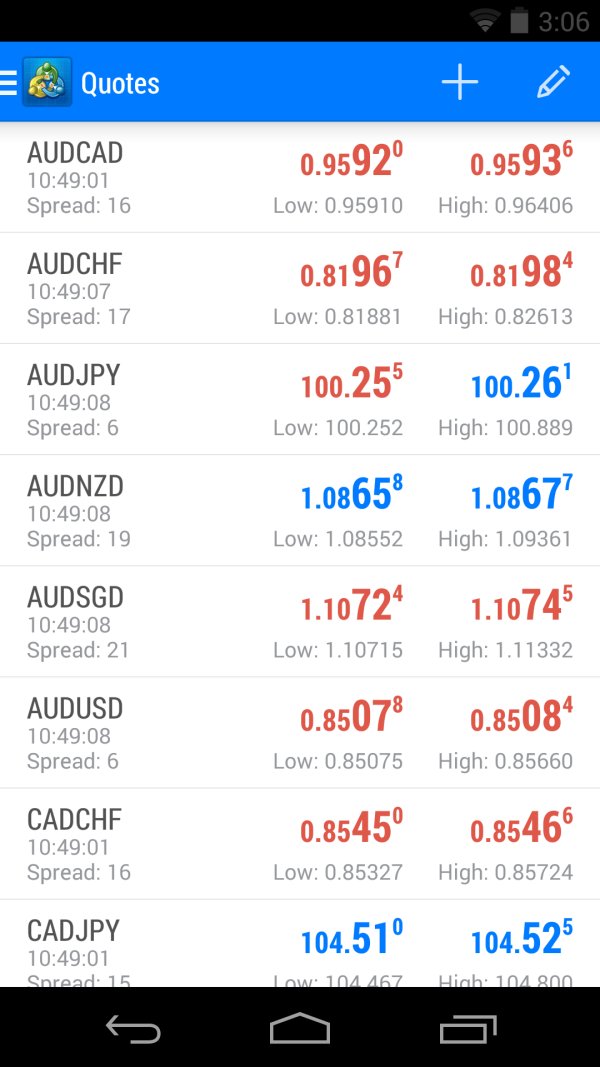Viewport: 600px width, 1067px height.
Task: Go back using the system back button
Action: 133,1028
